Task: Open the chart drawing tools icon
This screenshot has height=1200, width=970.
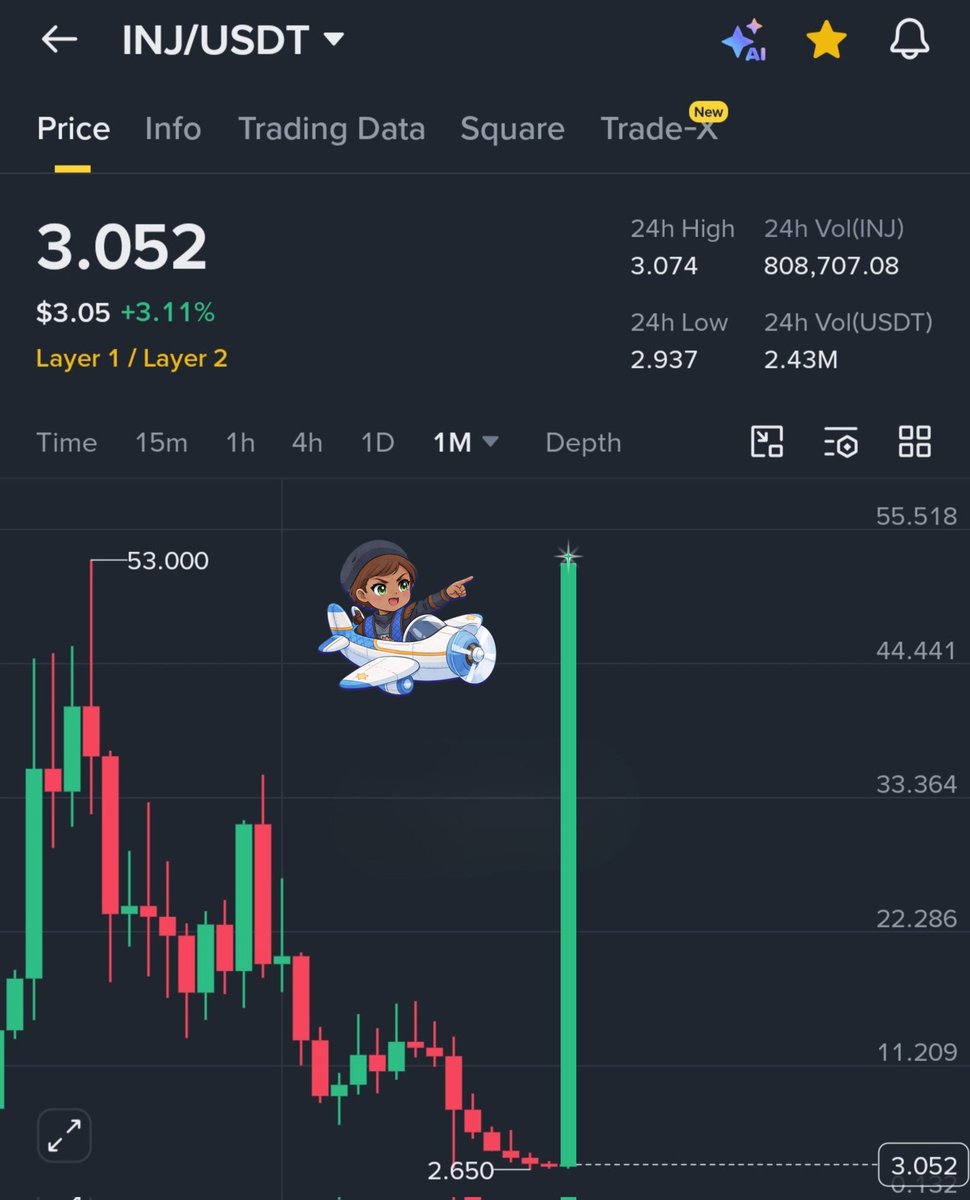Action: [x=767, y=442]
